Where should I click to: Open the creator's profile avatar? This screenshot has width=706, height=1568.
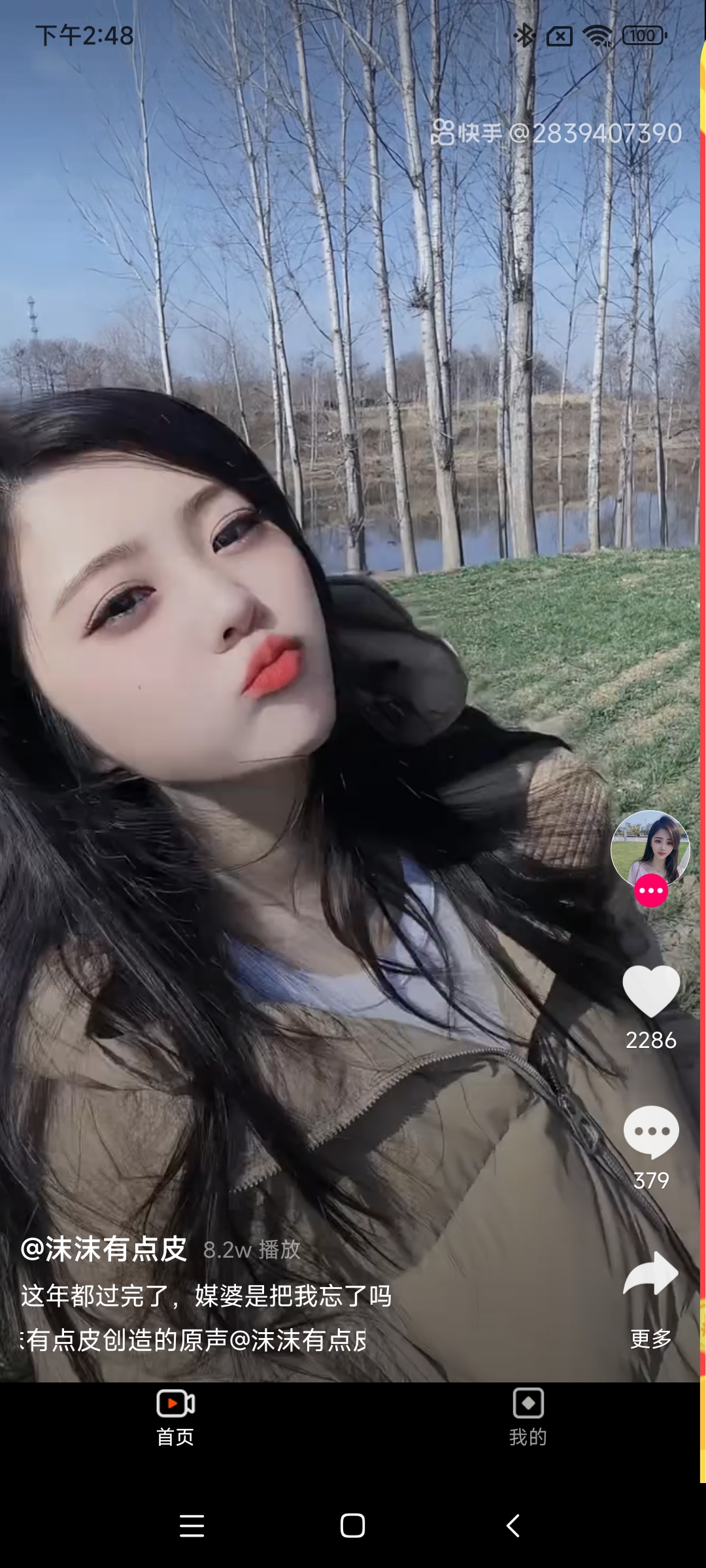pos(650,849)
